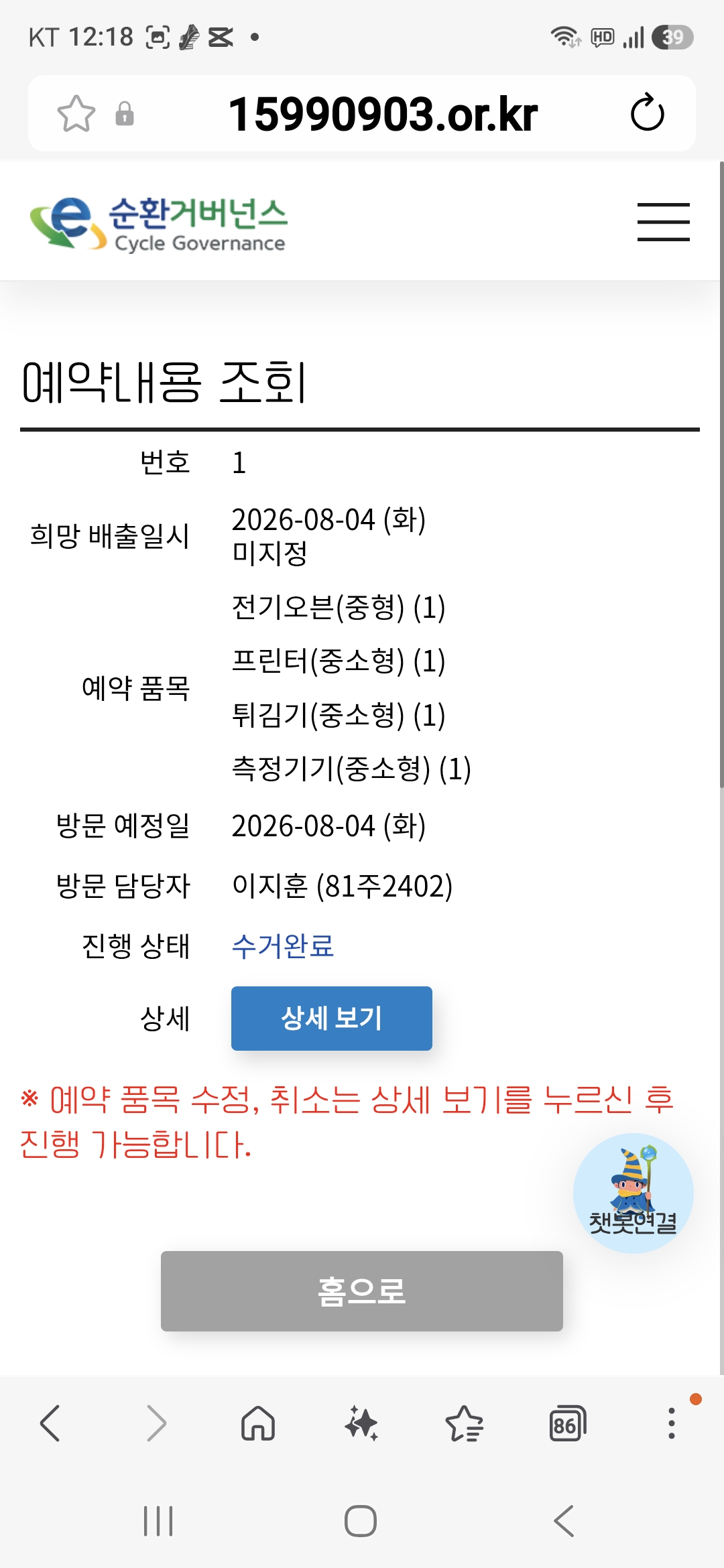
Task: Go back in browser history
Action: [50, 1423]
